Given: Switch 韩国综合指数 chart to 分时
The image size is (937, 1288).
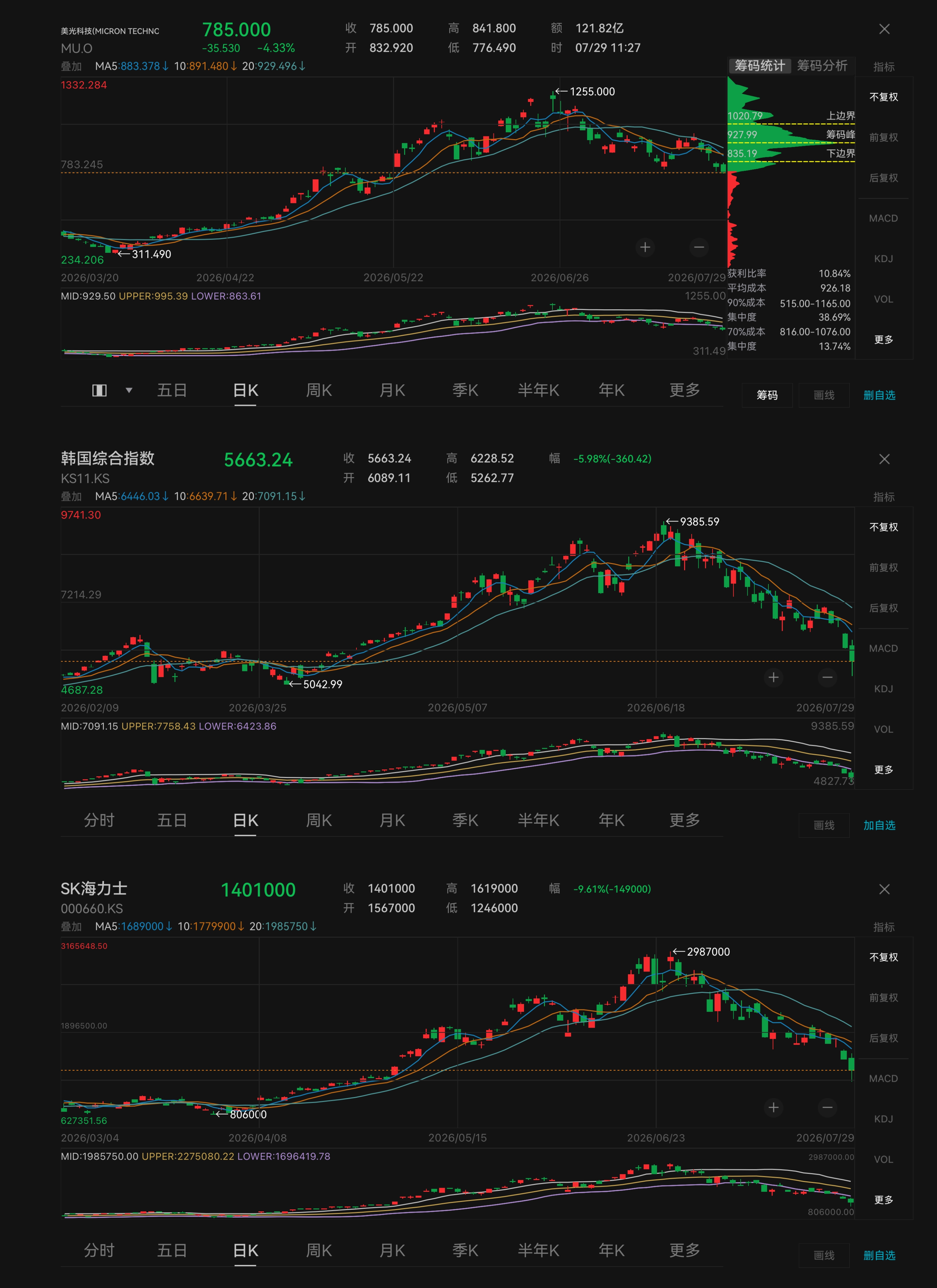Looking at the screenshot, I should click(99, 820).
